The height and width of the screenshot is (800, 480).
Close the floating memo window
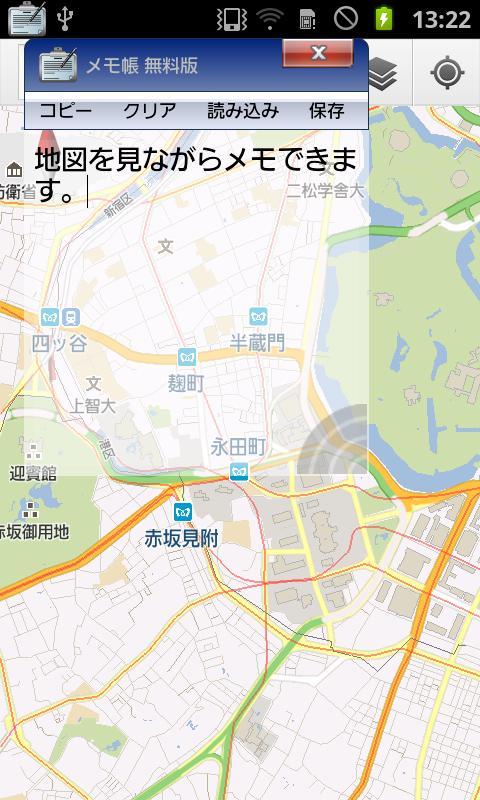coord(318,53)
